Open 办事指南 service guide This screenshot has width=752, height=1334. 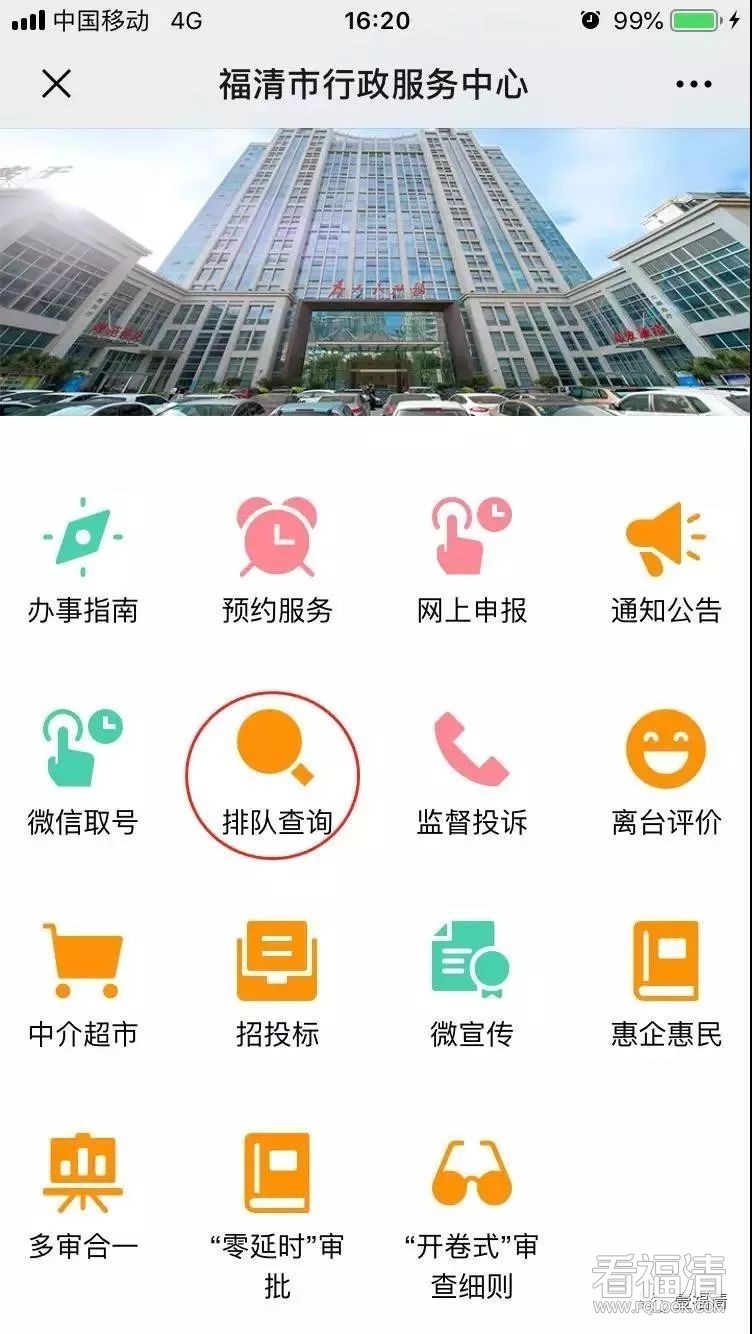tap(83, 562)
